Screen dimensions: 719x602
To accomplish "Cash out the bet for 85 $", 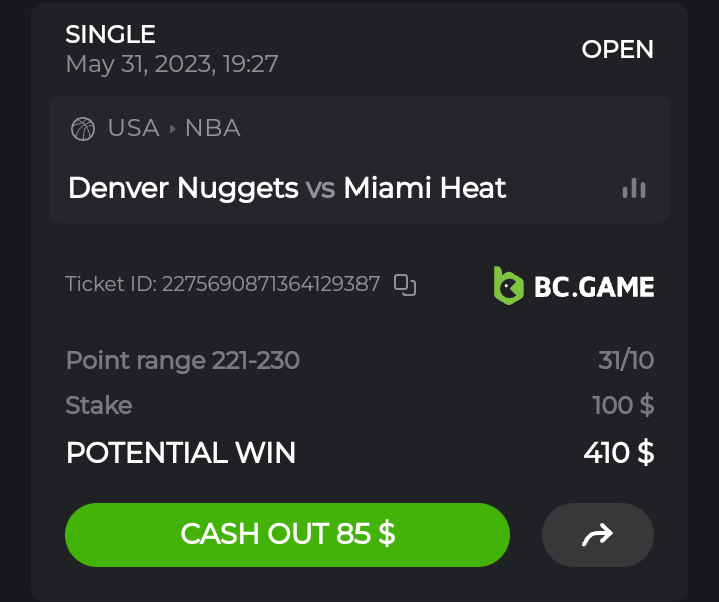I will coord(287,534).
